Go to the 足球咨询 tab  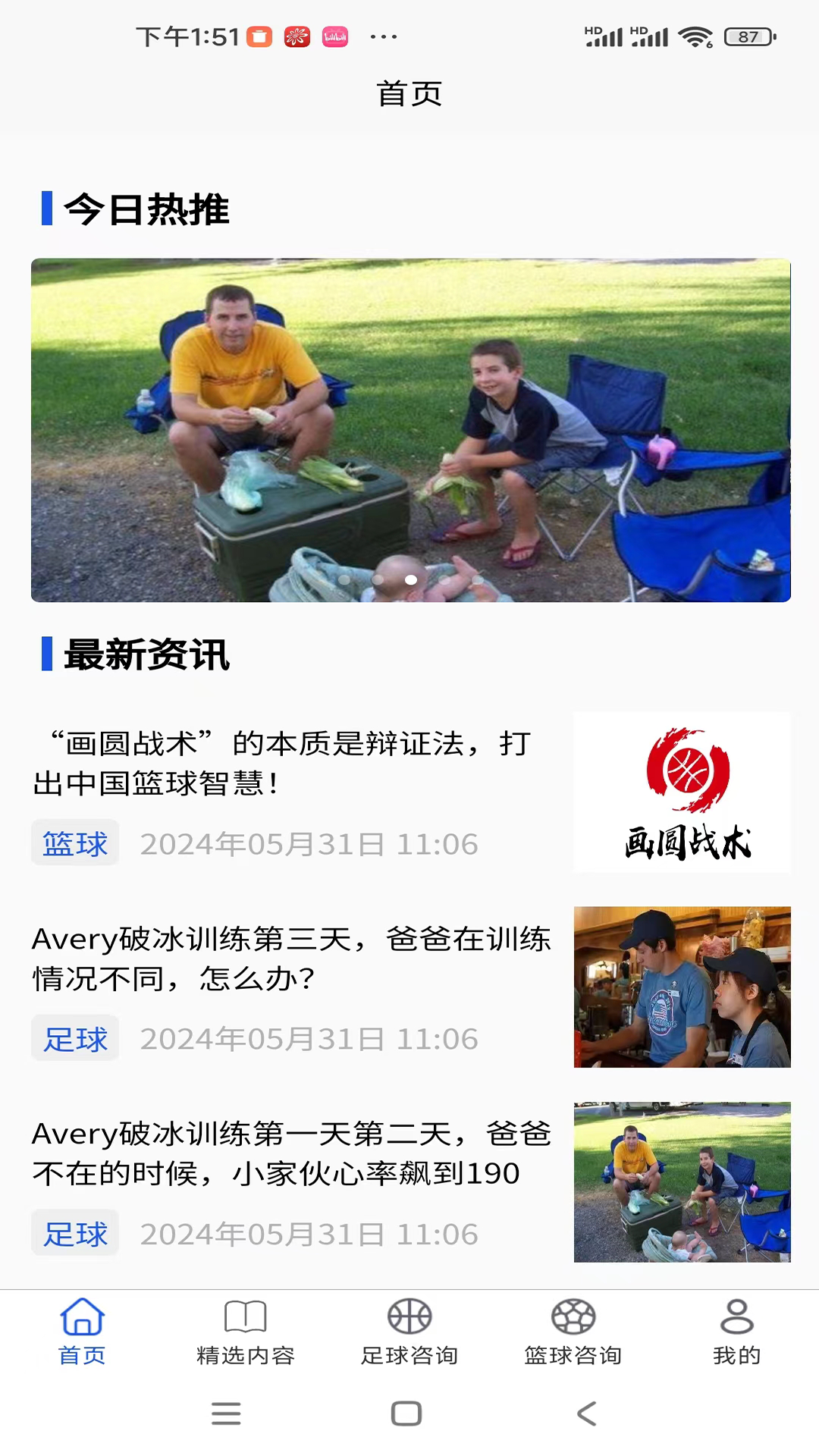409,1332
